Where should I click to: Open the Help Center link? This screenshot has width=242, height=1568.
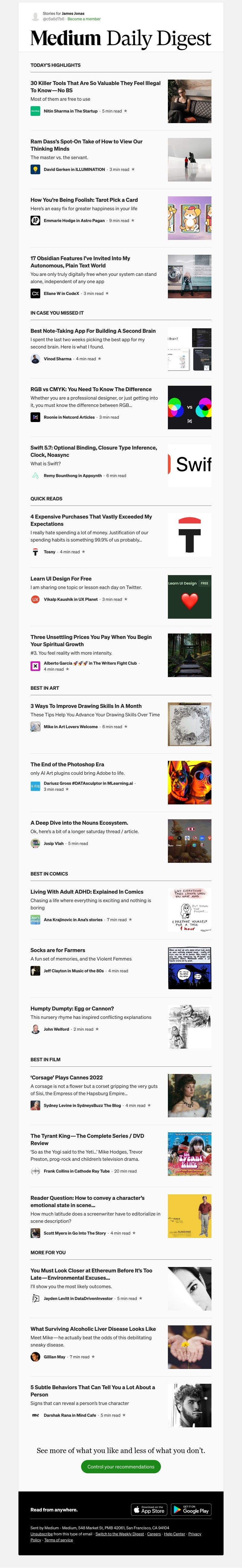click(x=175, y=1534)
